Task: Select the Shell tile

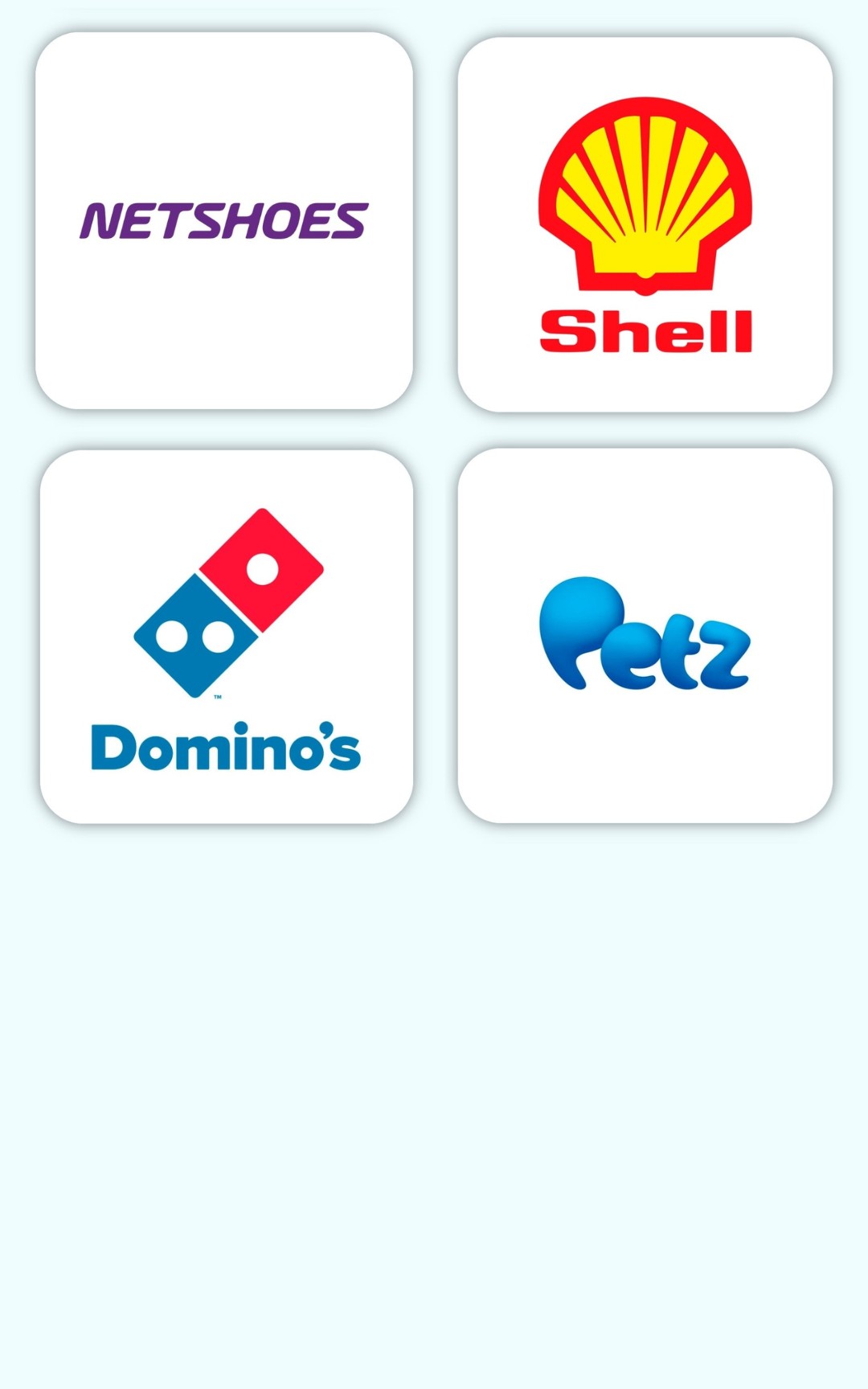Action: 645,224
